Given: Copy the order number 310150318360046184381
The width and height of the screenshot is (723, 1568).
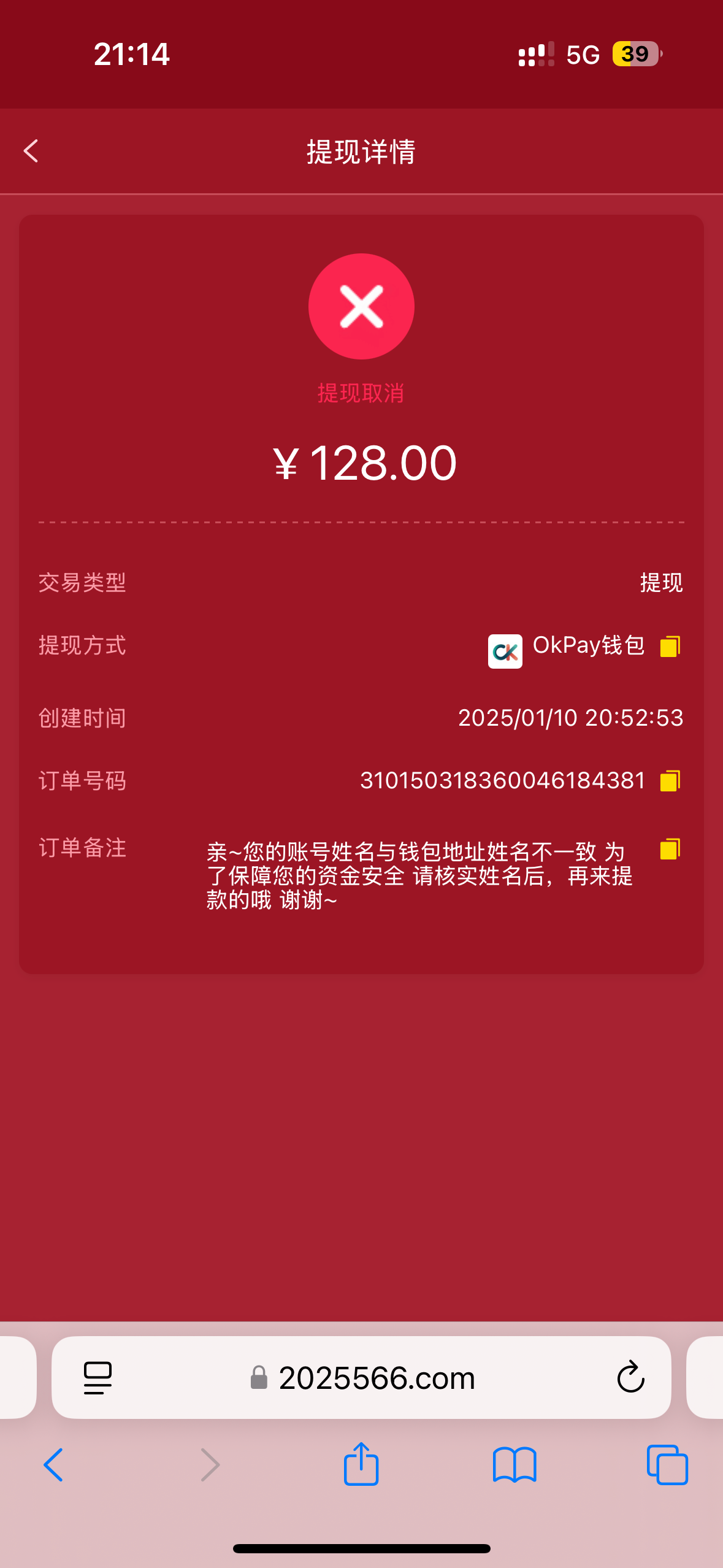Looking at the screenshot, I should tap(670, 781).
